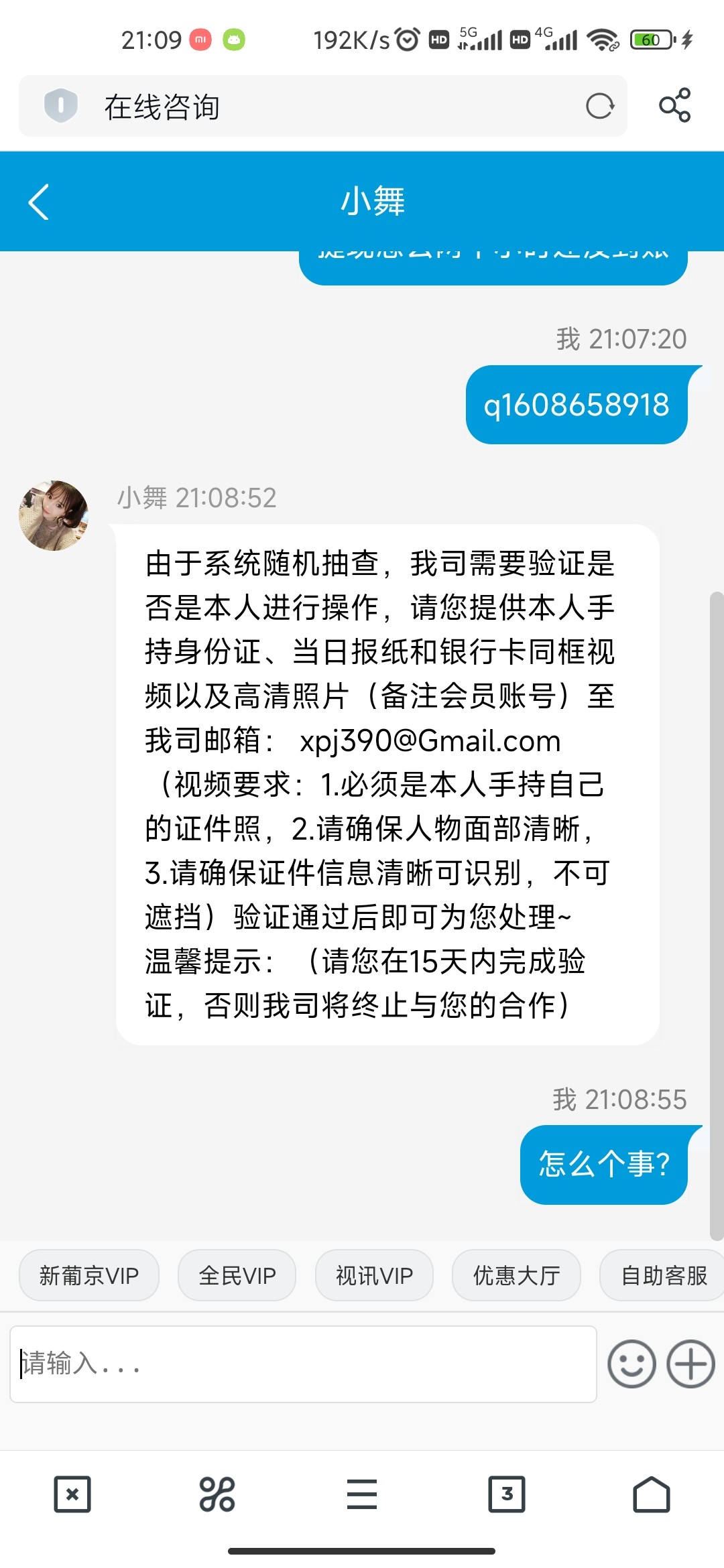Tap the address bar titled 在线咨询
The height and width of the screenshot is (1568, 724).
point(322,106)
